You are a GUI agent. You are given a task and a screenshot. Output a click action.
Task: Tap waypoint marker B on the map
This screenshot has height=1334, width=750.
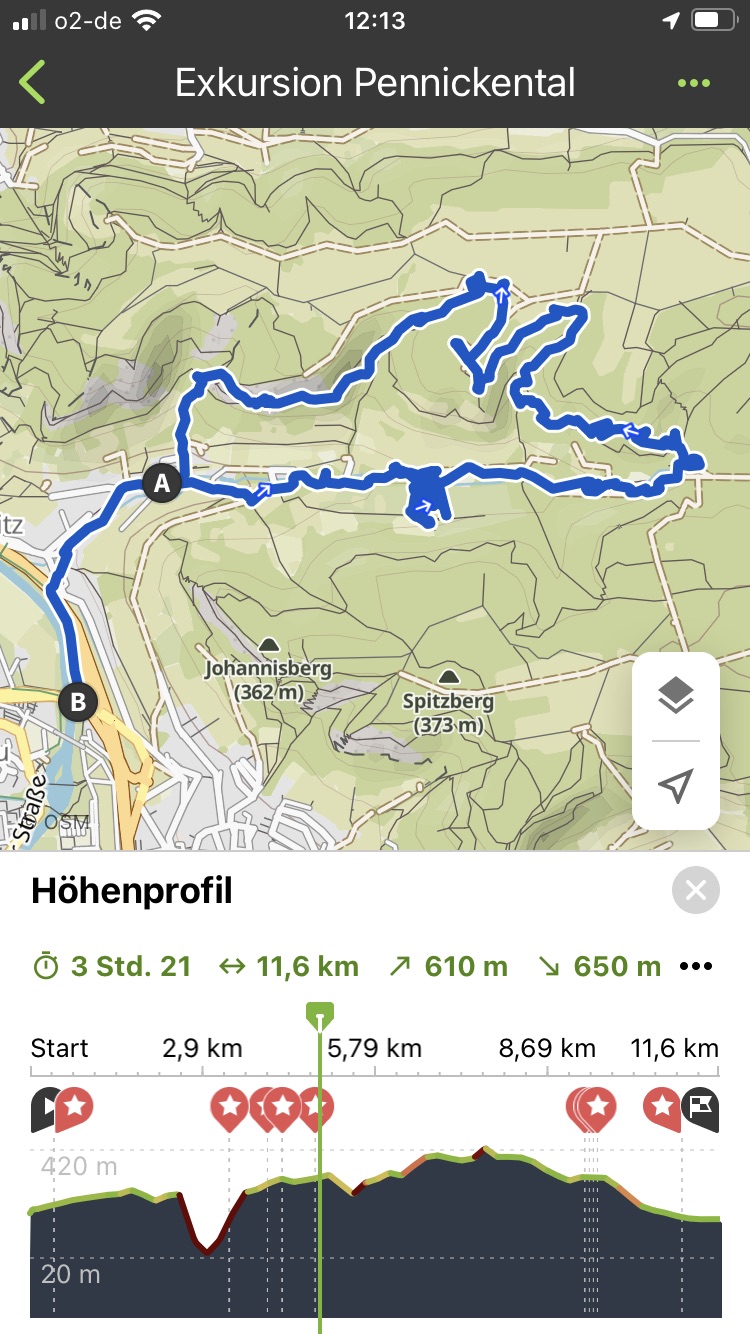click(x=77, y=702)
